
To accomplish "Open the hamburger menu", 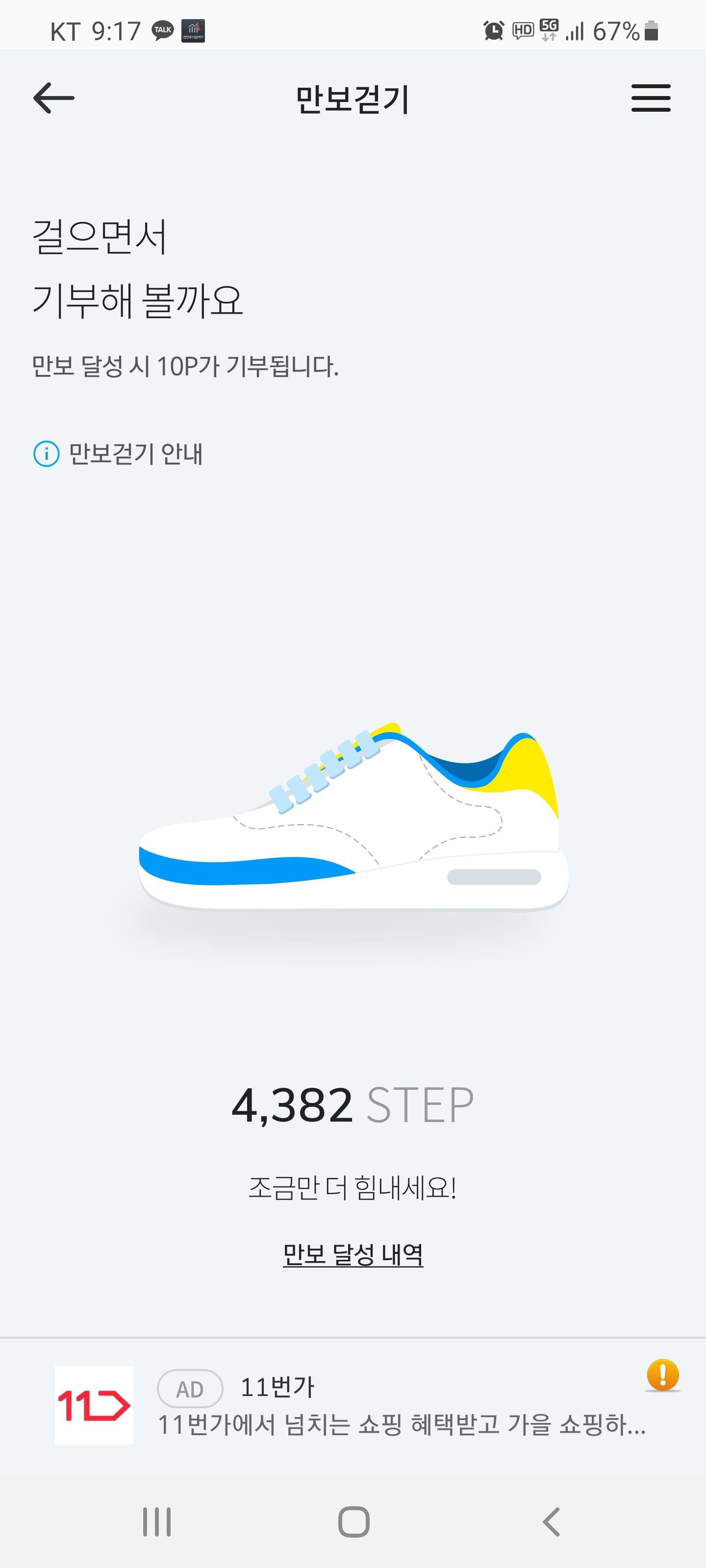I will pos(651,98).
